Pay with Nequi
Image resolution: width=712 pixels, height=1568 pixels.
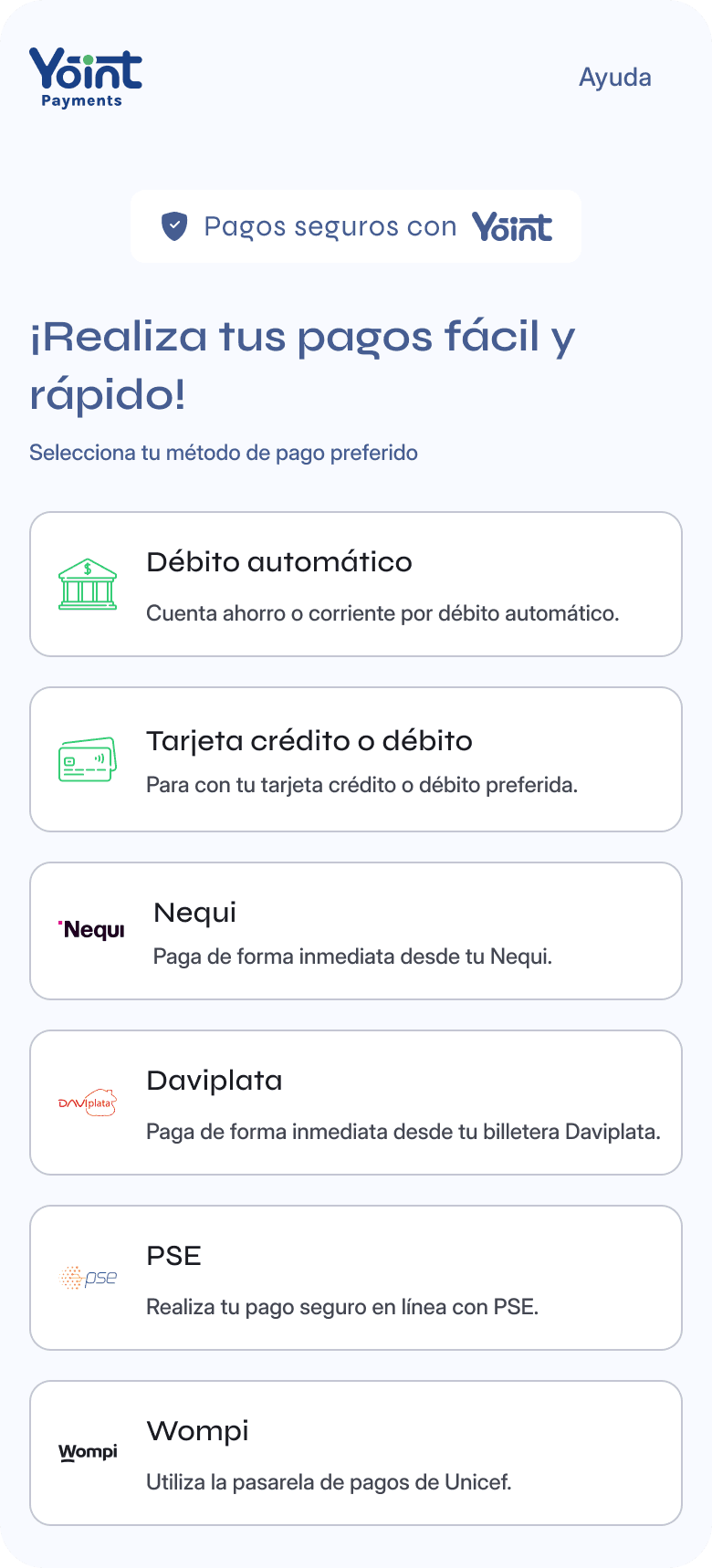tap(356, 931)
